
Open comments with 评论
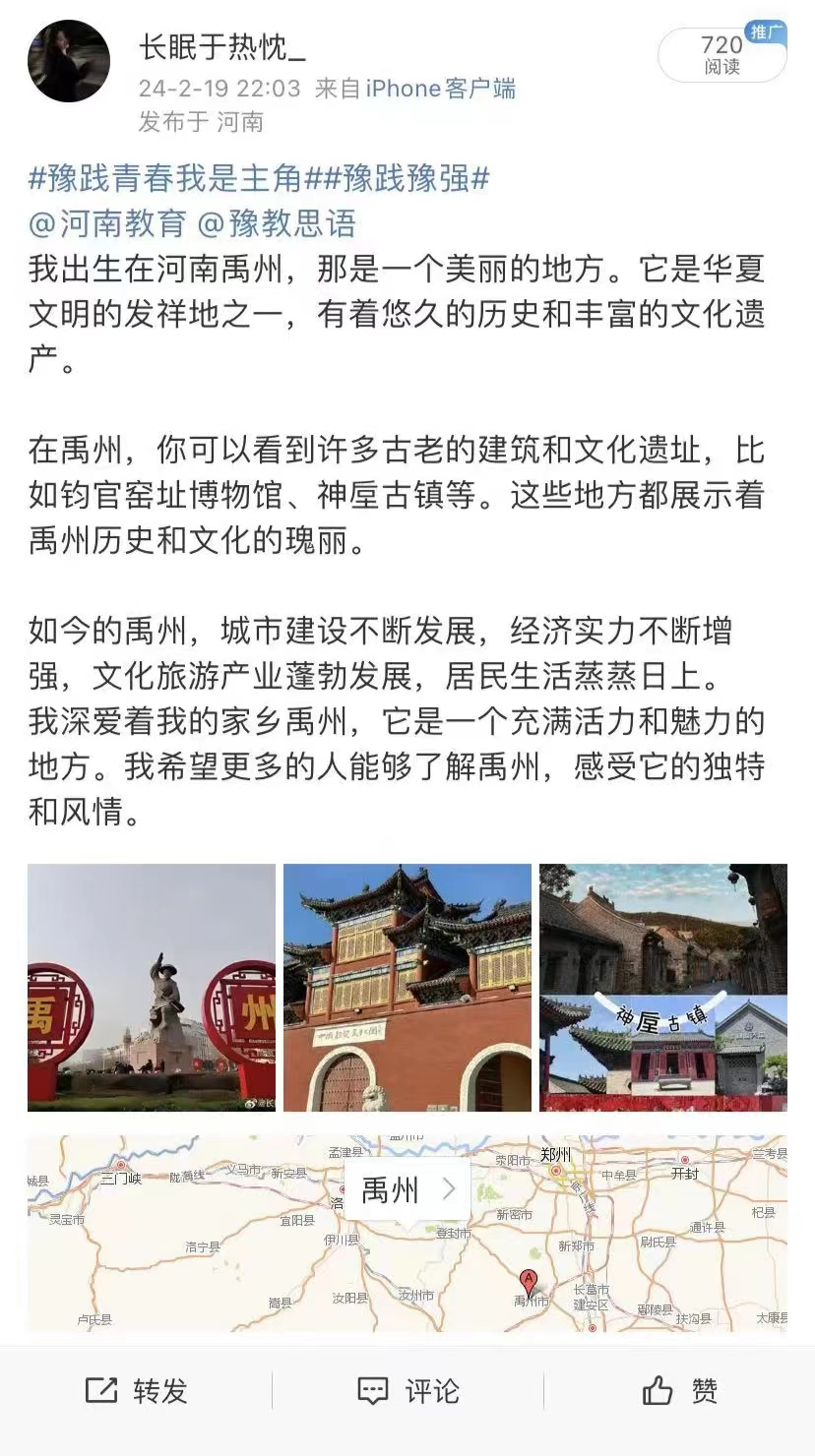[x=407, y=1391]
